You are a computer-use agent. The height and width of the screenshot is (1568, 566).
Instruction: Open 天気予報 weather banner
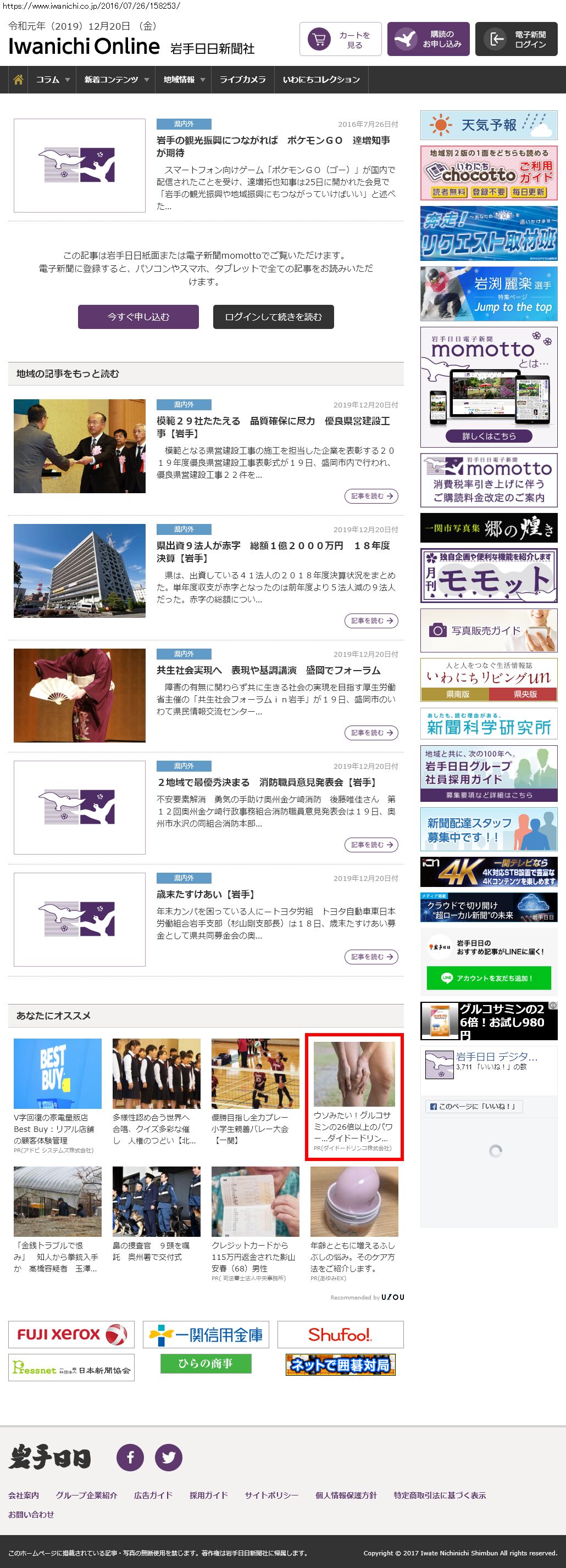tap(489, 125)
